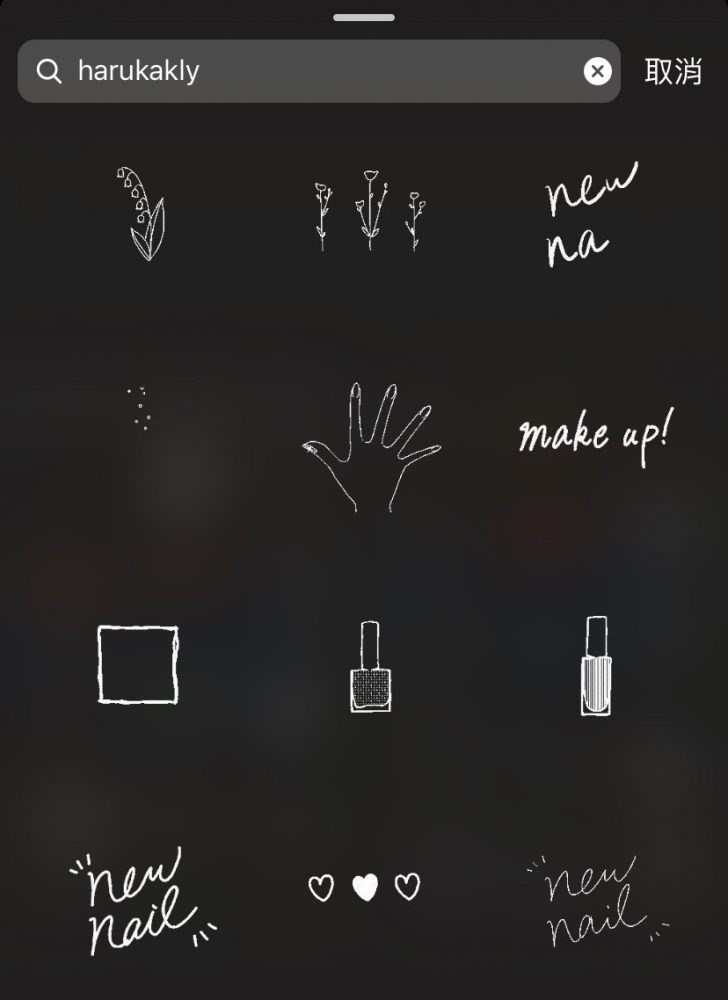
Task: Choose the dotted nail polish bottle sticker
Action: pos(369,666)
